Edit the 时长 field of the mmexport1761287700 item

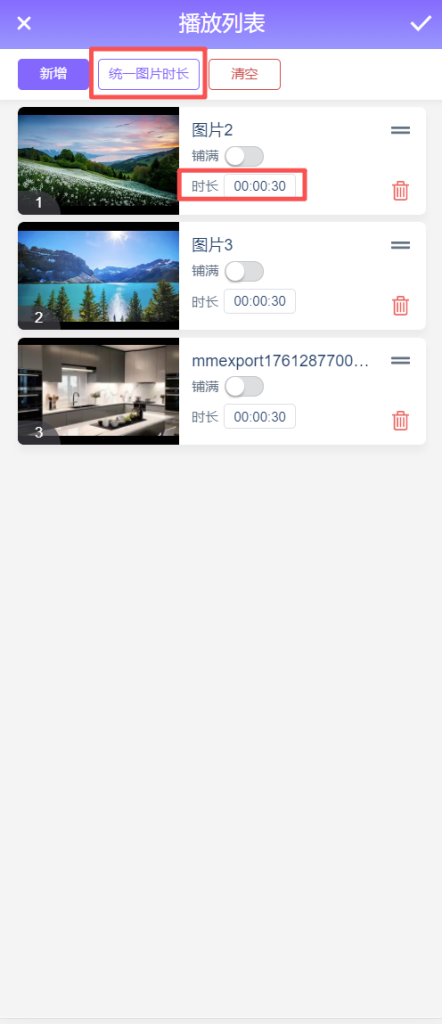(260, 417)
